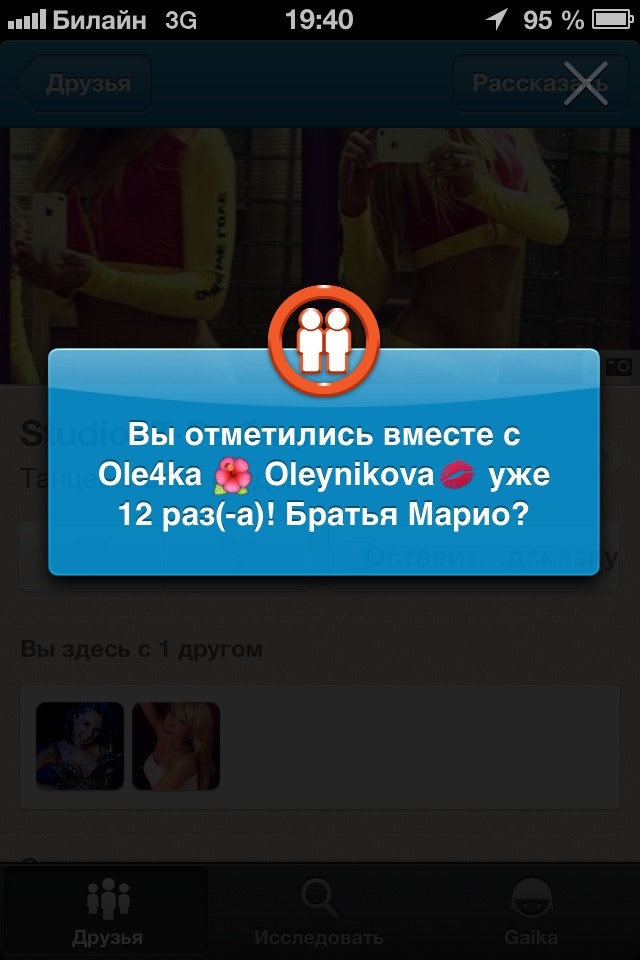
Task: Tap the blue Братья Марио notification banner
Action: [x=323, y=475]
